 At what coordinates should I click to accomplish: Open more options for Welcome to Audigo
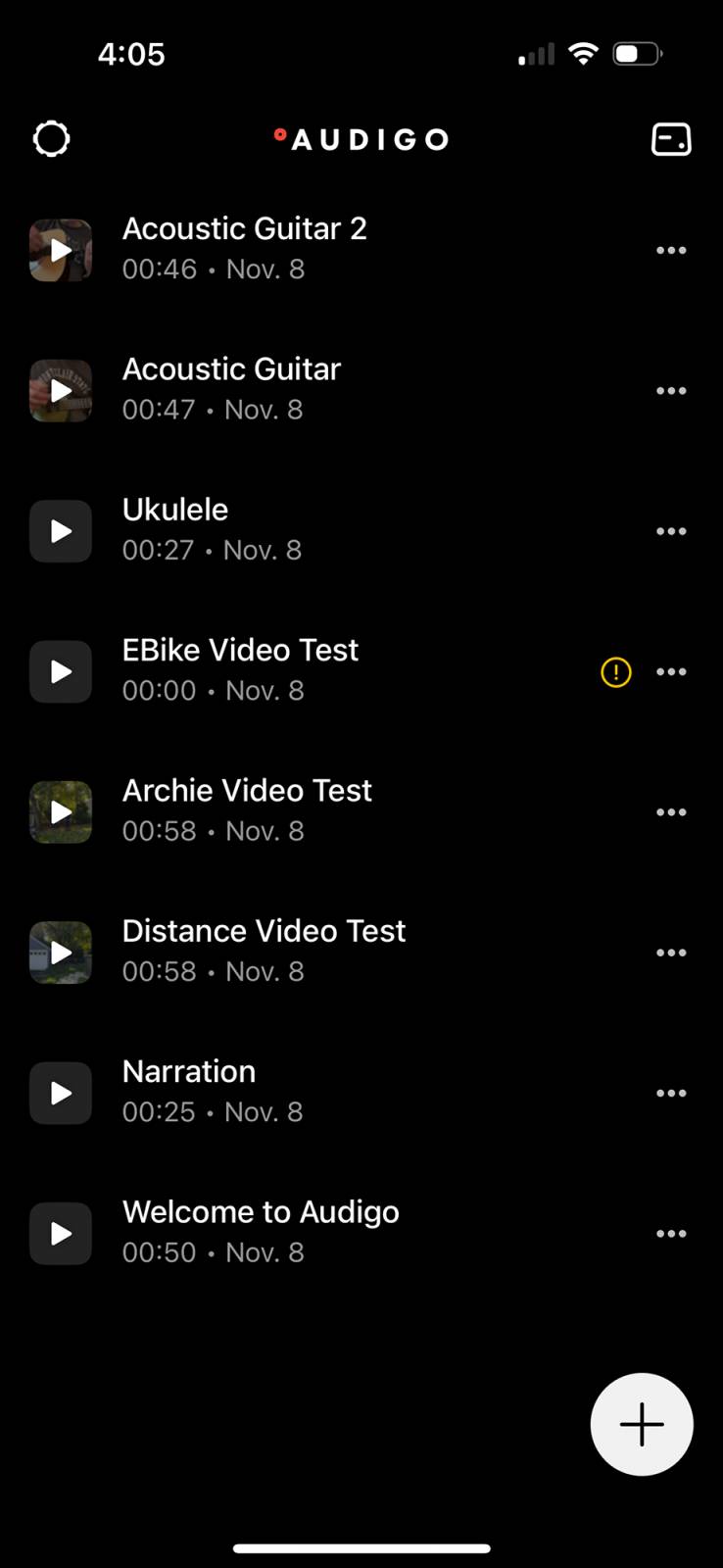[x=671, y=1234]
